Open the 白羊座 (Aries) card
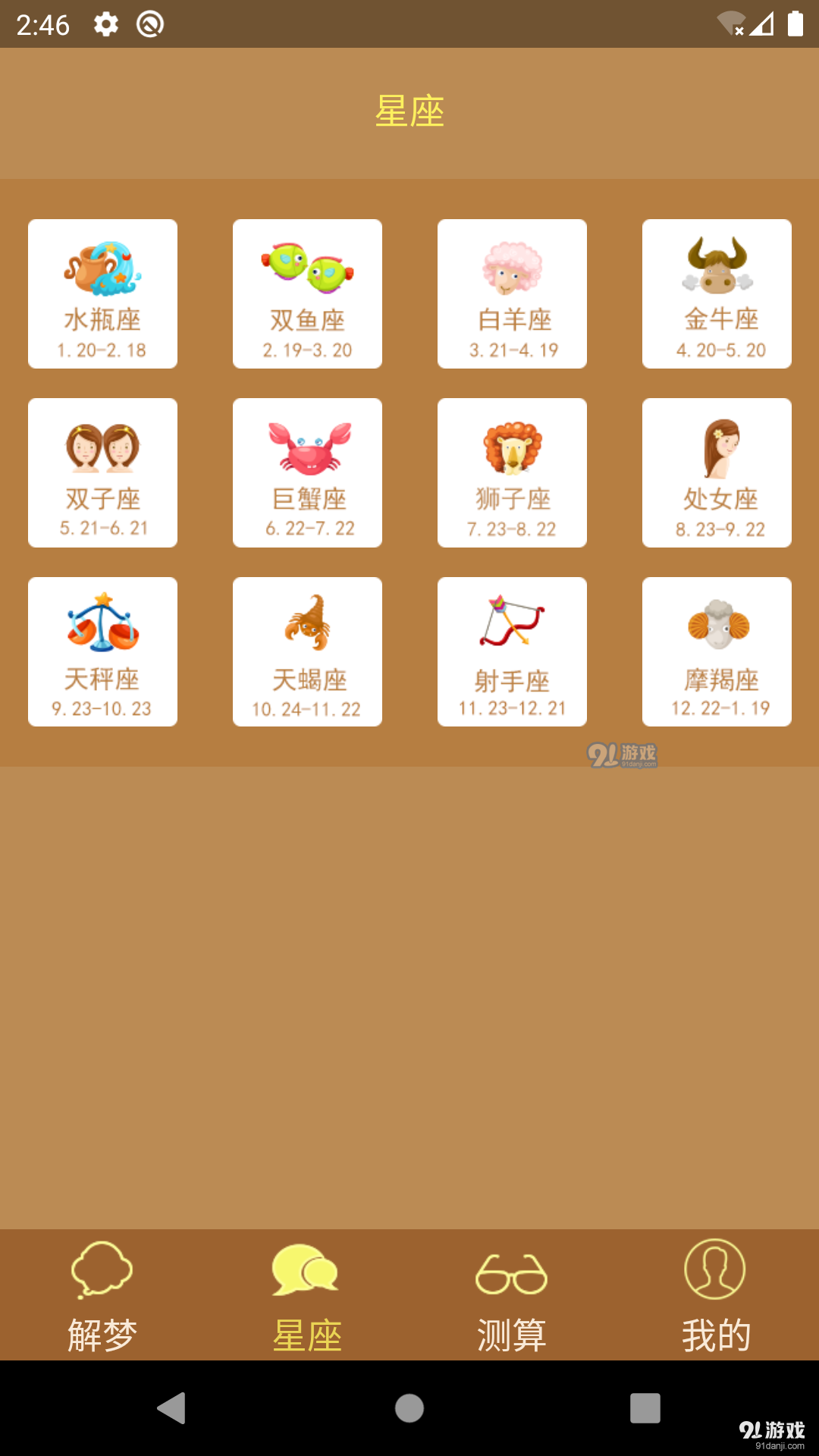This screenshot has width=819, height=1456. [512, 294]
